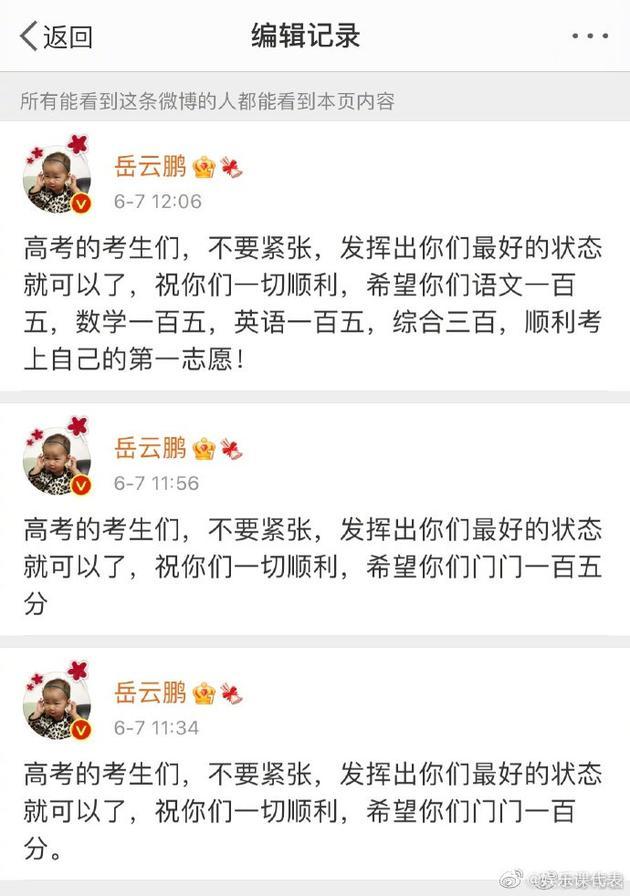The height and width of the screenshot is (896, 630).
Task: Tap the 岳云鹏 username on the 11:56 edit
Action: [150, 449]
